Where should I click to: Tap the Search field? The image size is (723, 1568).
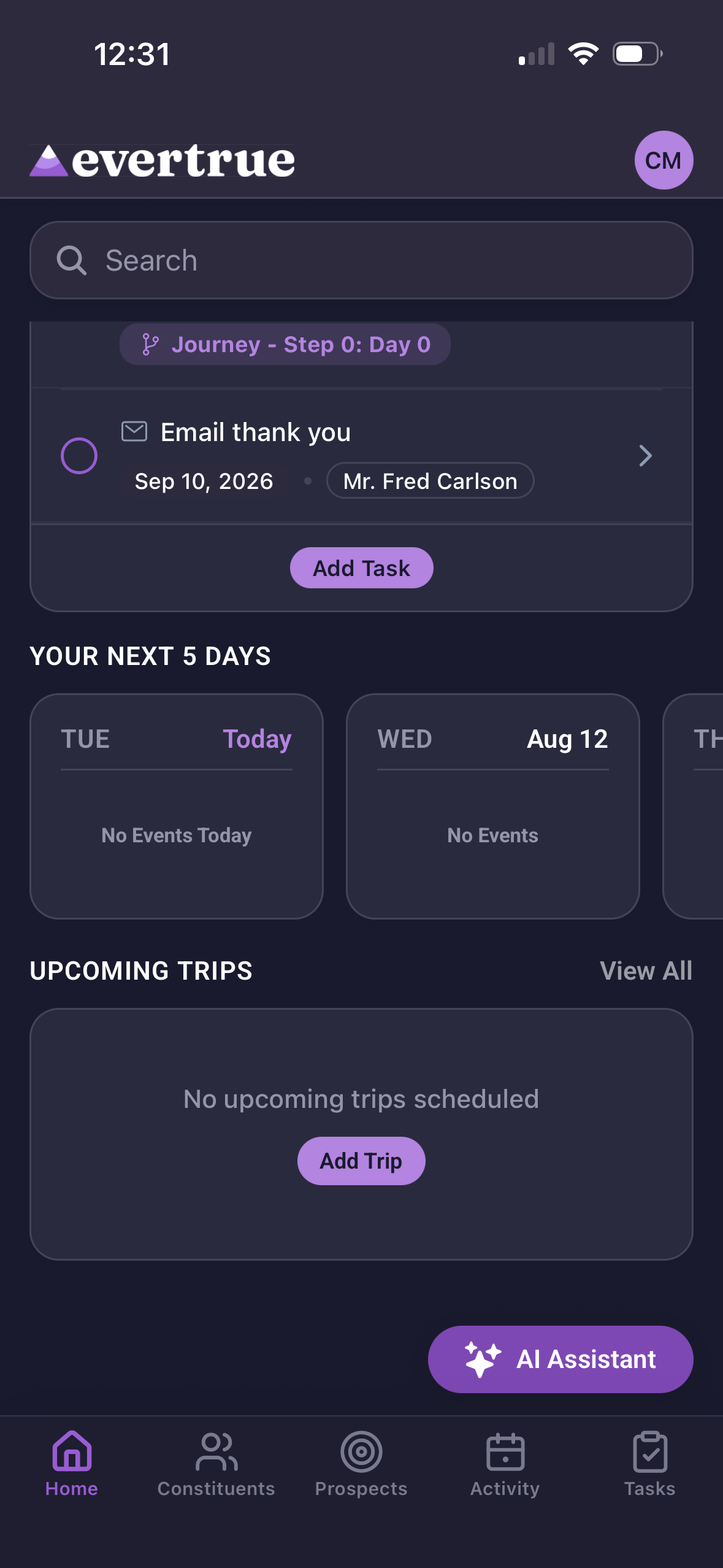click(361, 260)
